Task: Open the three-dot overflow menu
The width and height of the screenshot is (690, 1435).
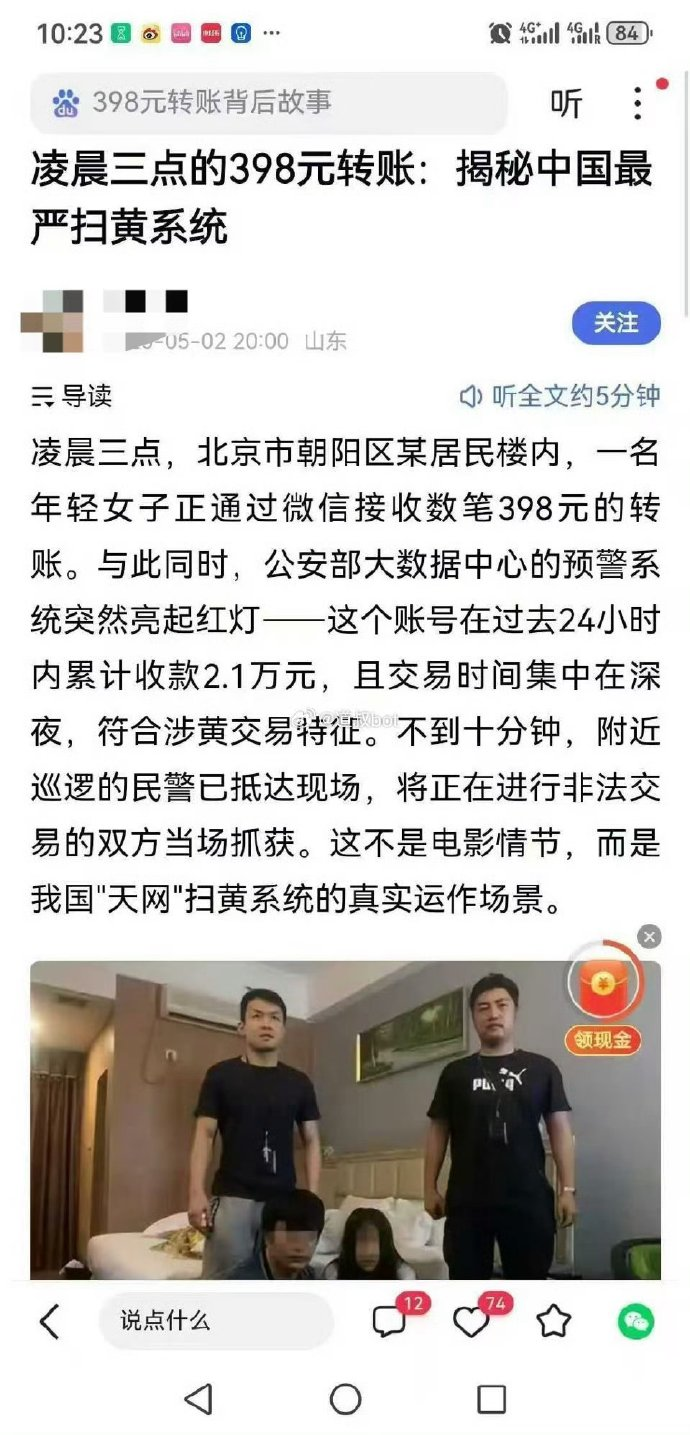Action: [638, 103]
